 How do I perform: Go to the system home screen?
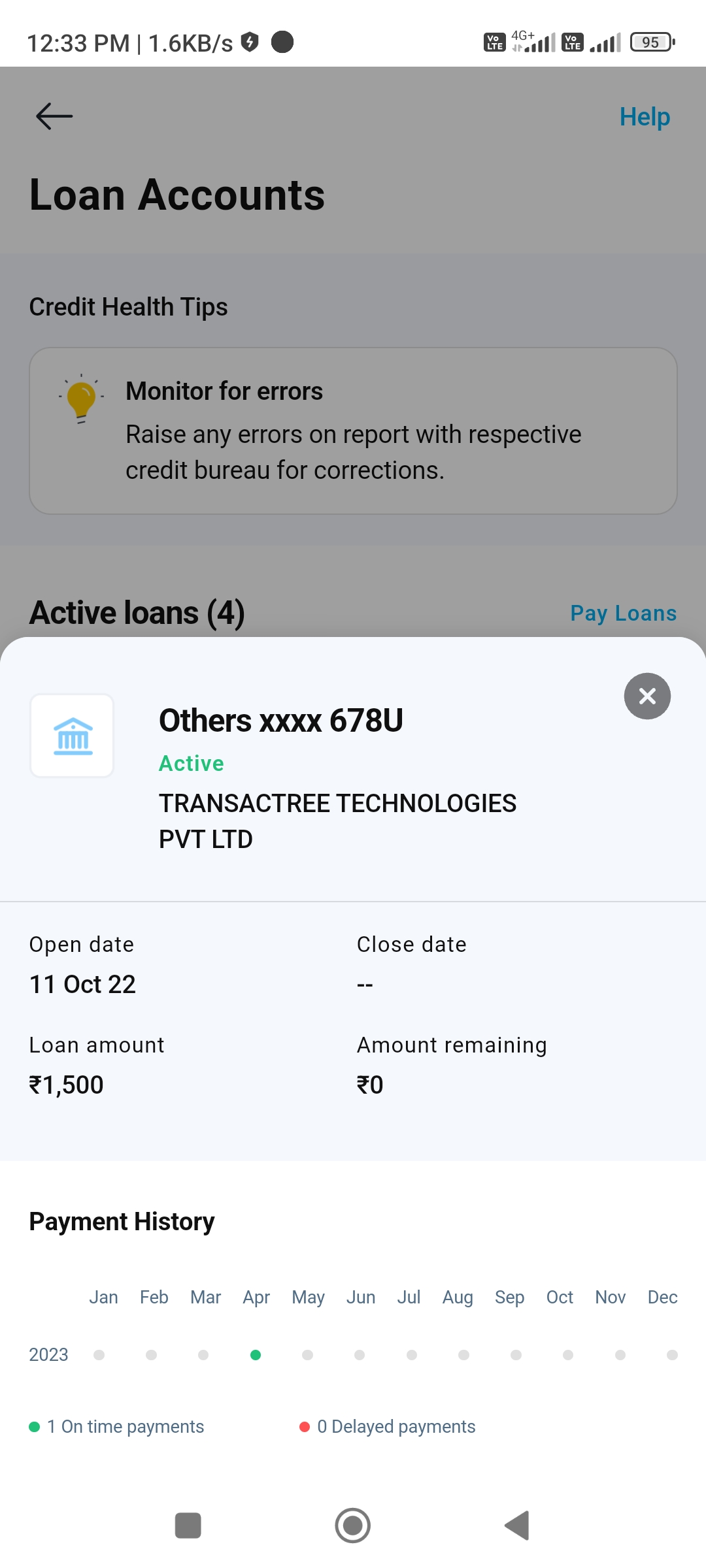353,1526
